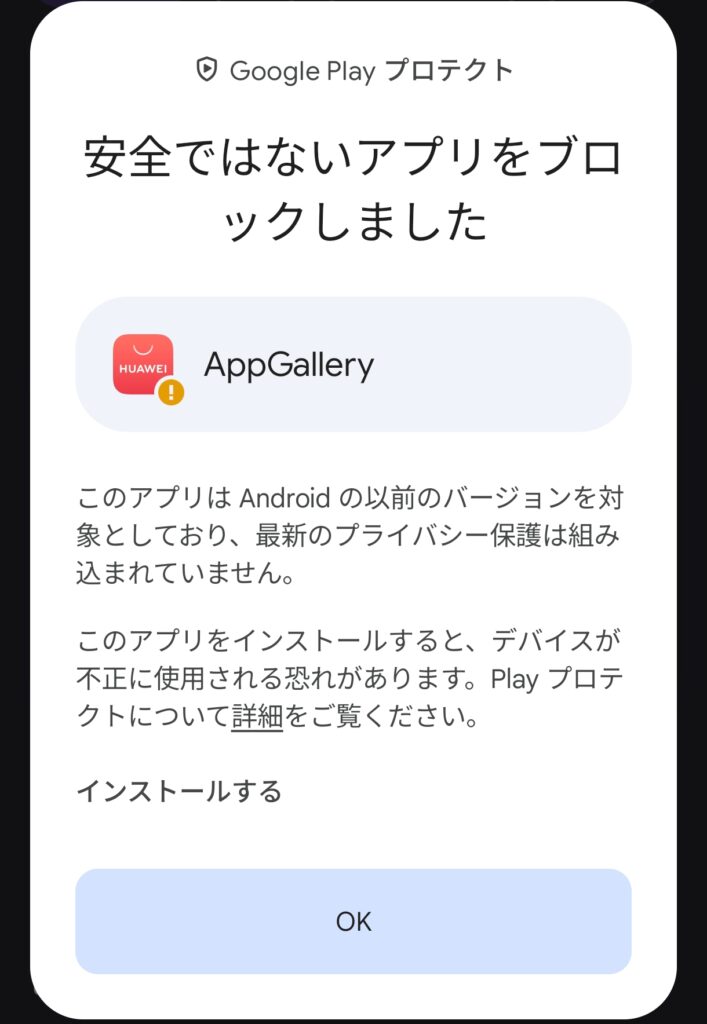Viewport: 707px width, 1024px height.
Task: Tap OK to dismiss the dialog
Action: [353, 921]
